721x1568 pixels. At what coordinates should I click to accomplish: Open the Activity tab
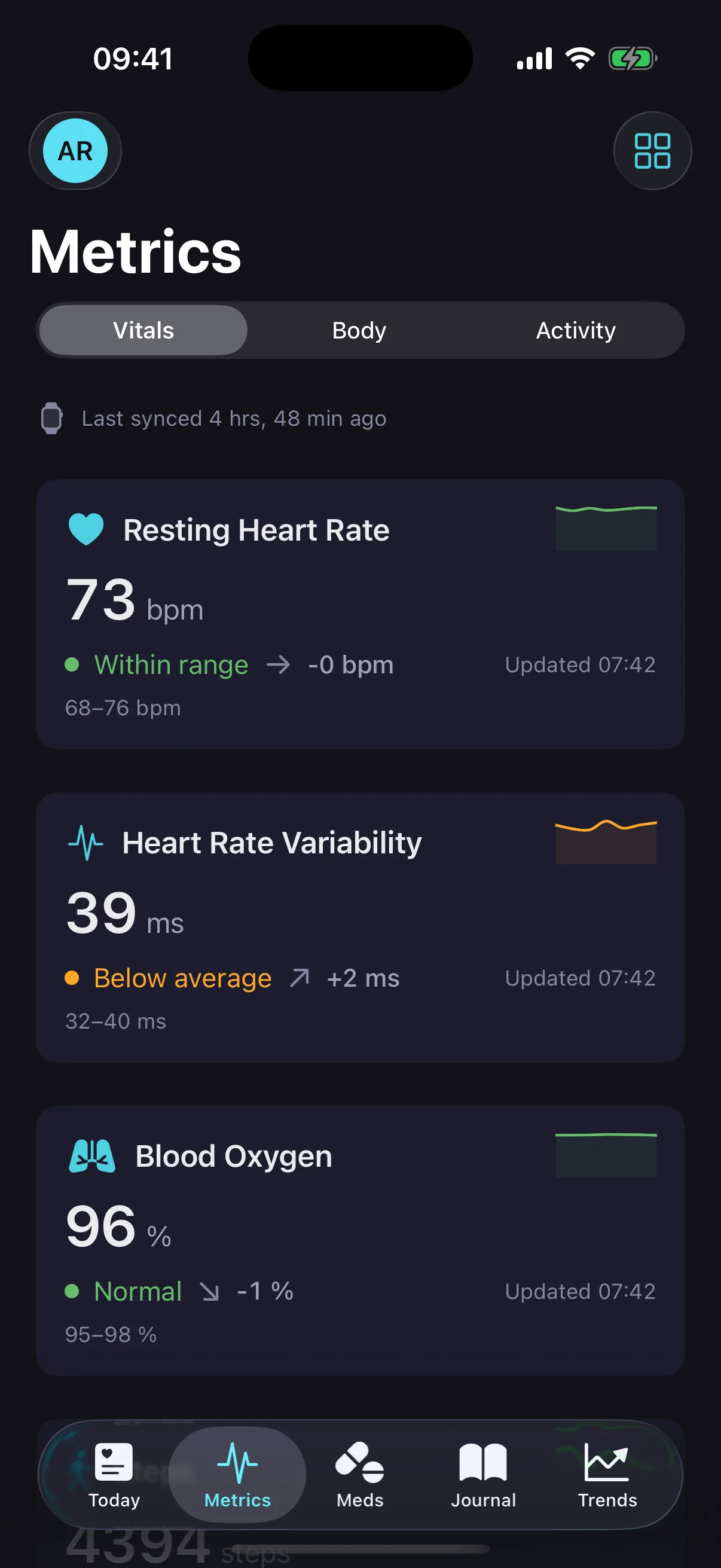click(575, 330)
